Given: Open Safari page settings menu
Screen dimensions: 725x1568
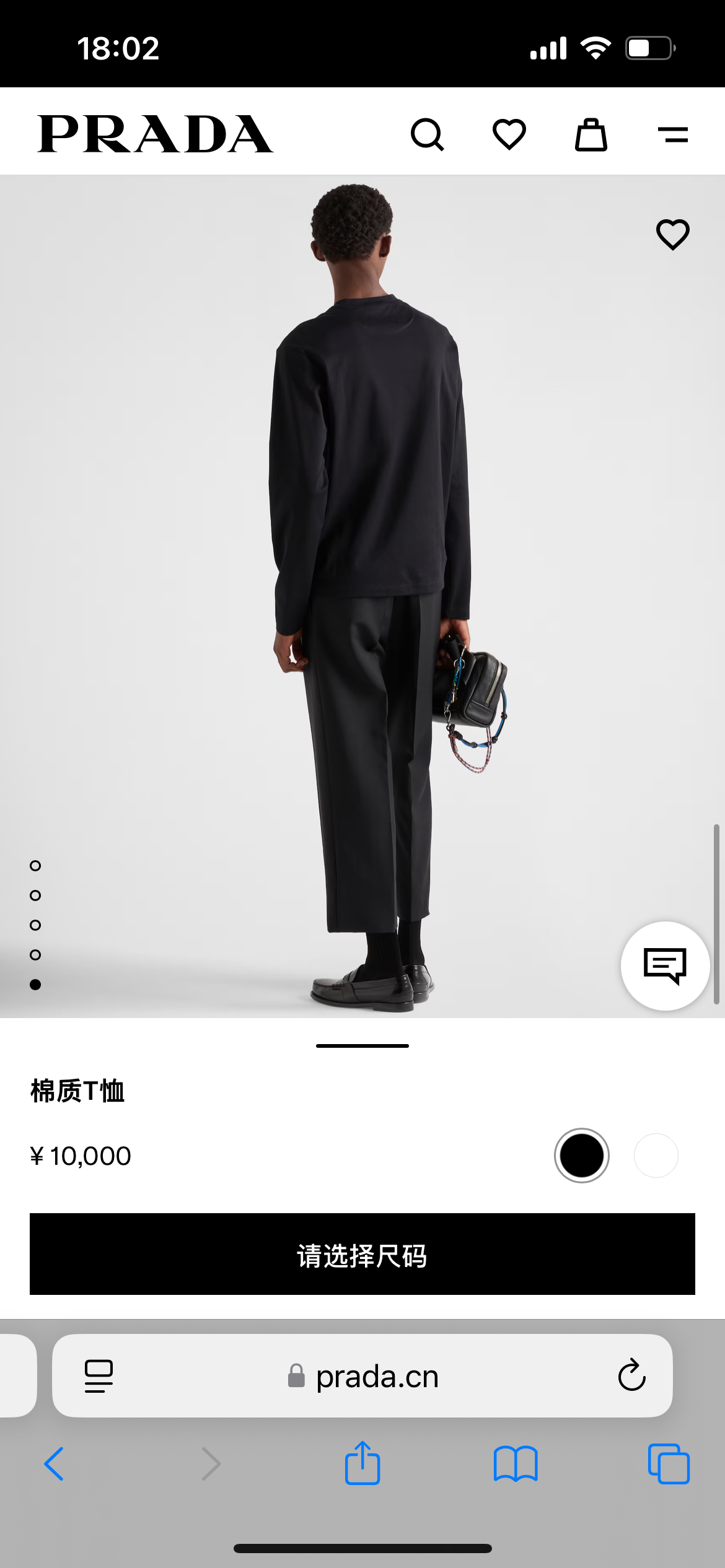Looking at the screenshot, I should (x=99, y=1376).
